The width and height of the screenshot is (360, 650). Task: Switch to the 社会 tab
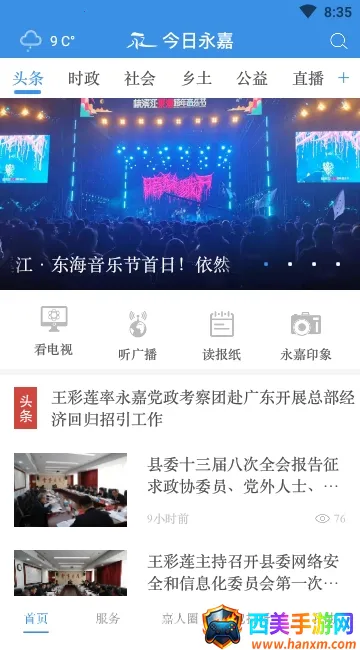[x=140, y=78]
